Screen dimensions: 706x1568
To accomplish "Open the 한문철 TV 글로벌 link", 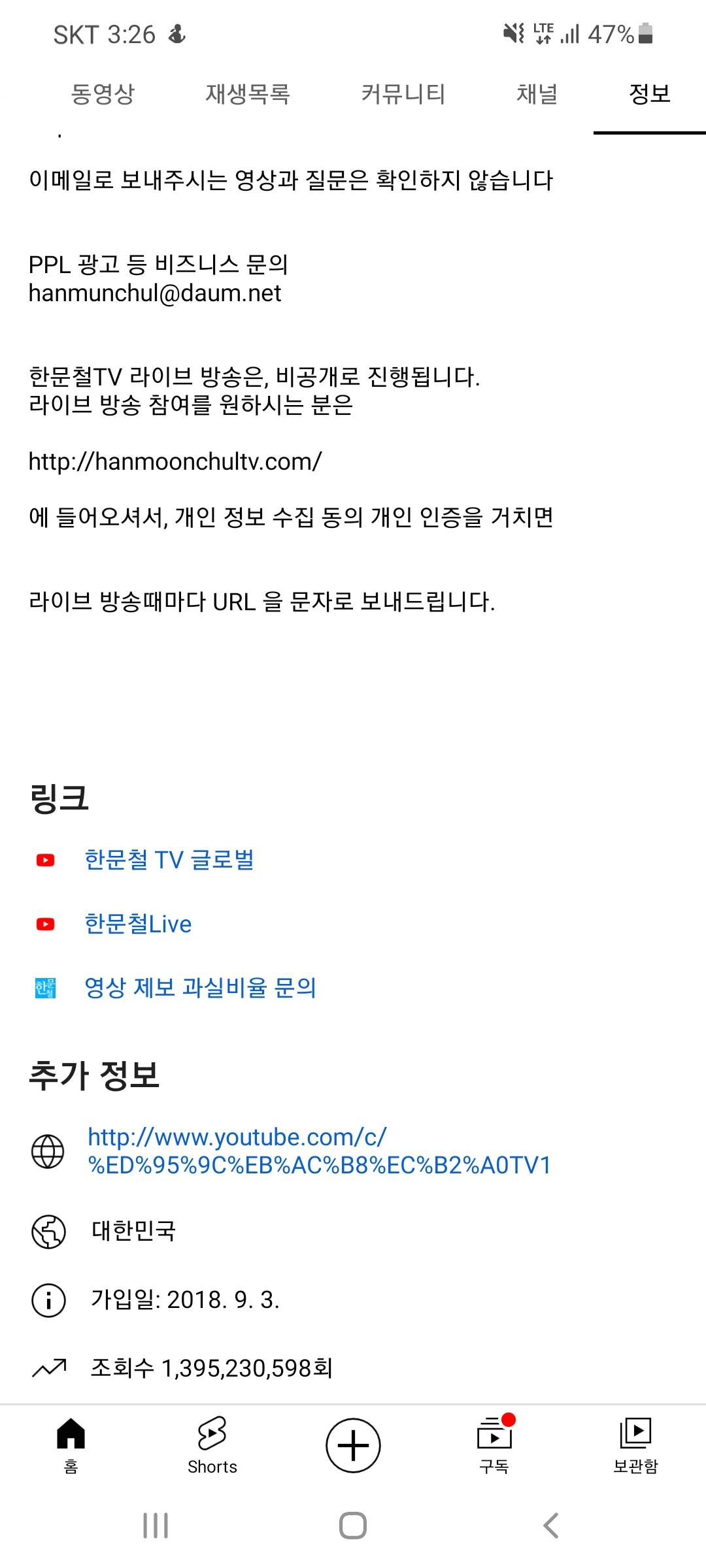I will click(169, 860).
